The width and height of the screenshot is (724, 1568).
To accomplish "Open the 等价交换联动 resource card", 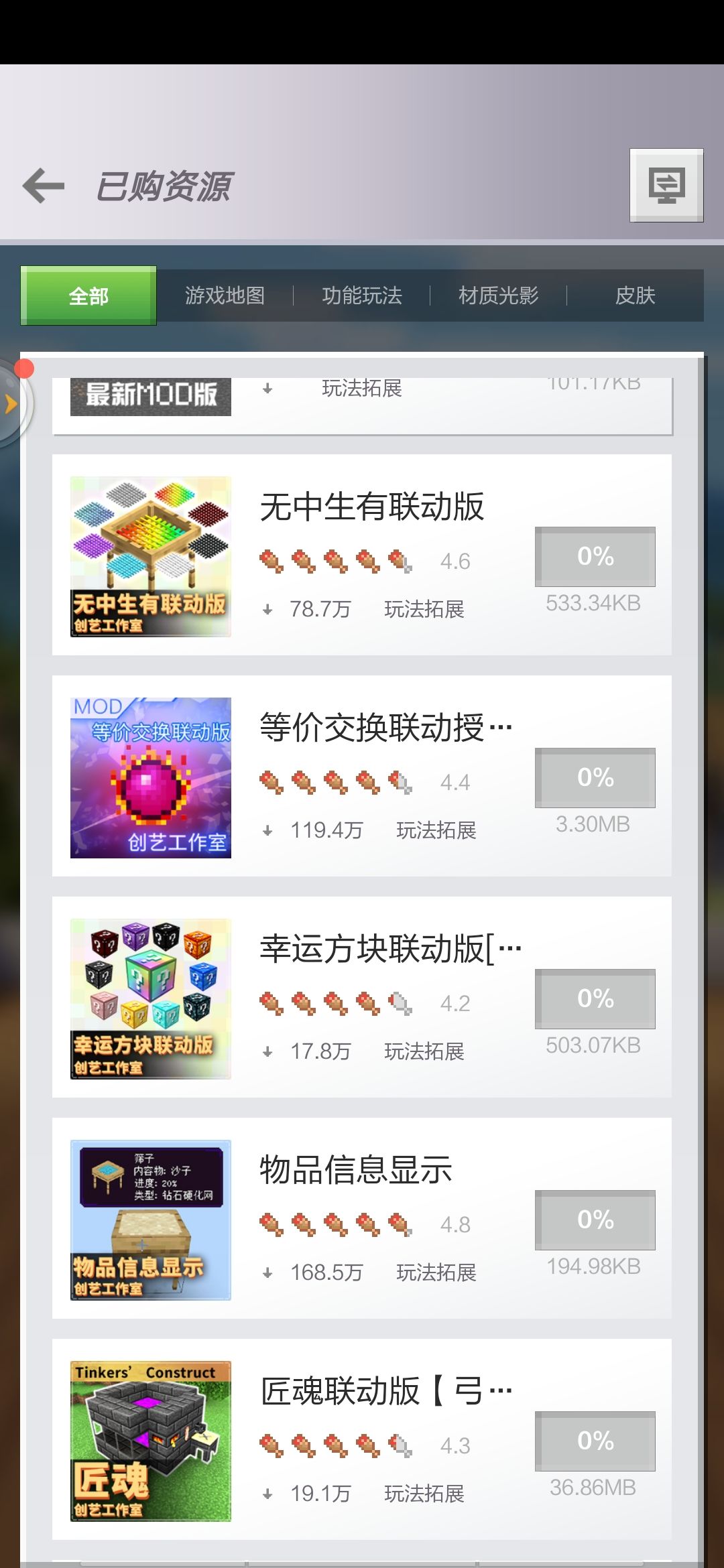I will 362,776.
